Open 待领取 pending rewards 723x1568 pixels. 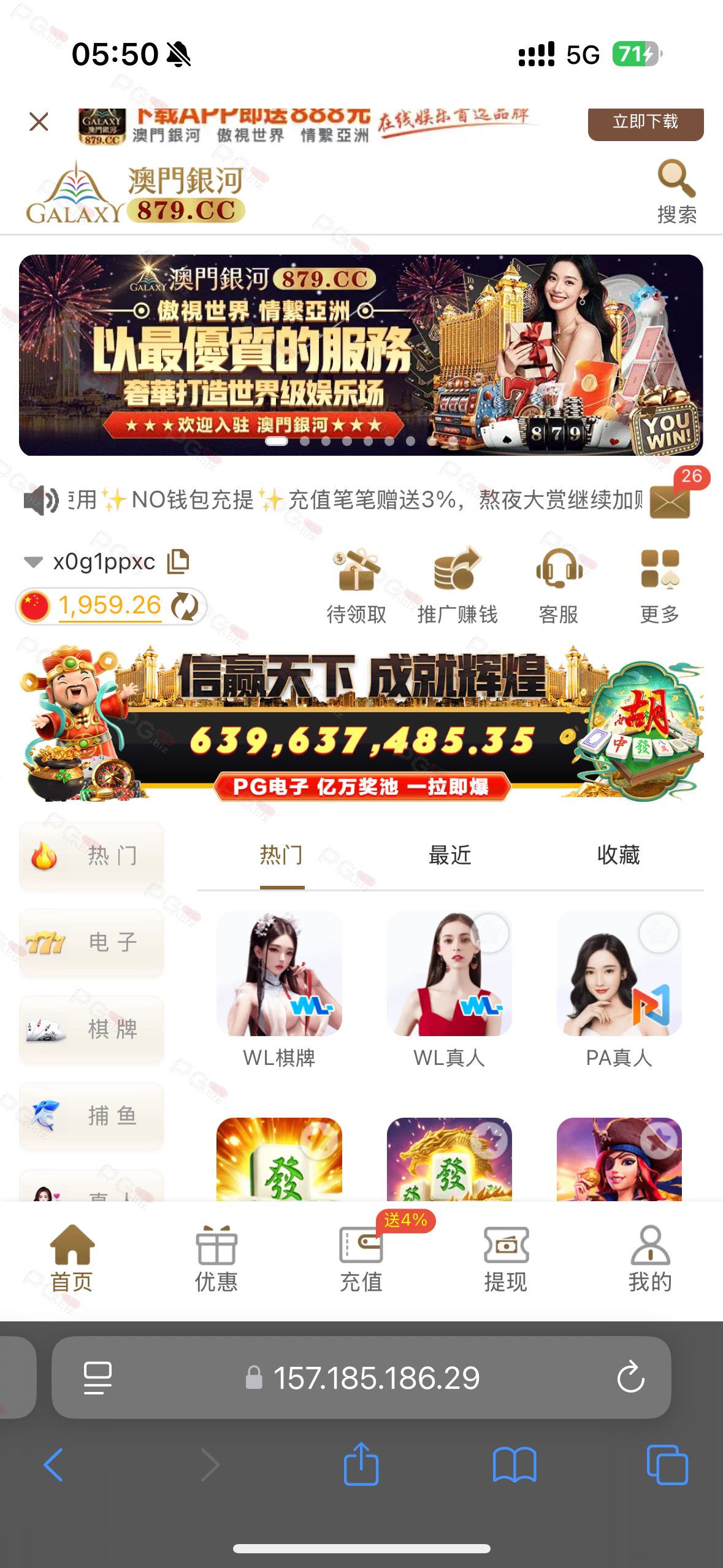(356, 586)
